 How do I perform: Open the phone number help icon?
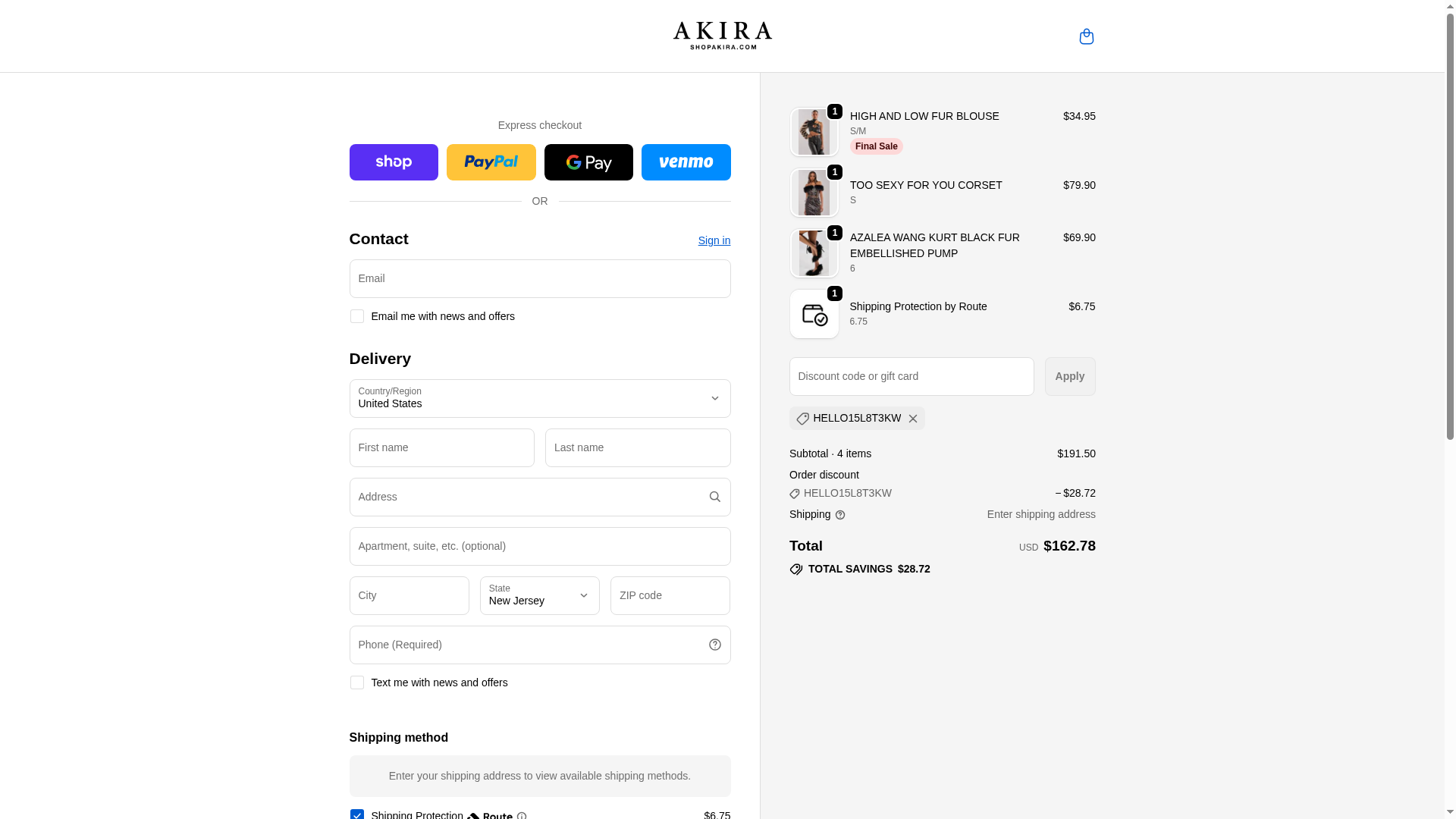pos(714,645)
